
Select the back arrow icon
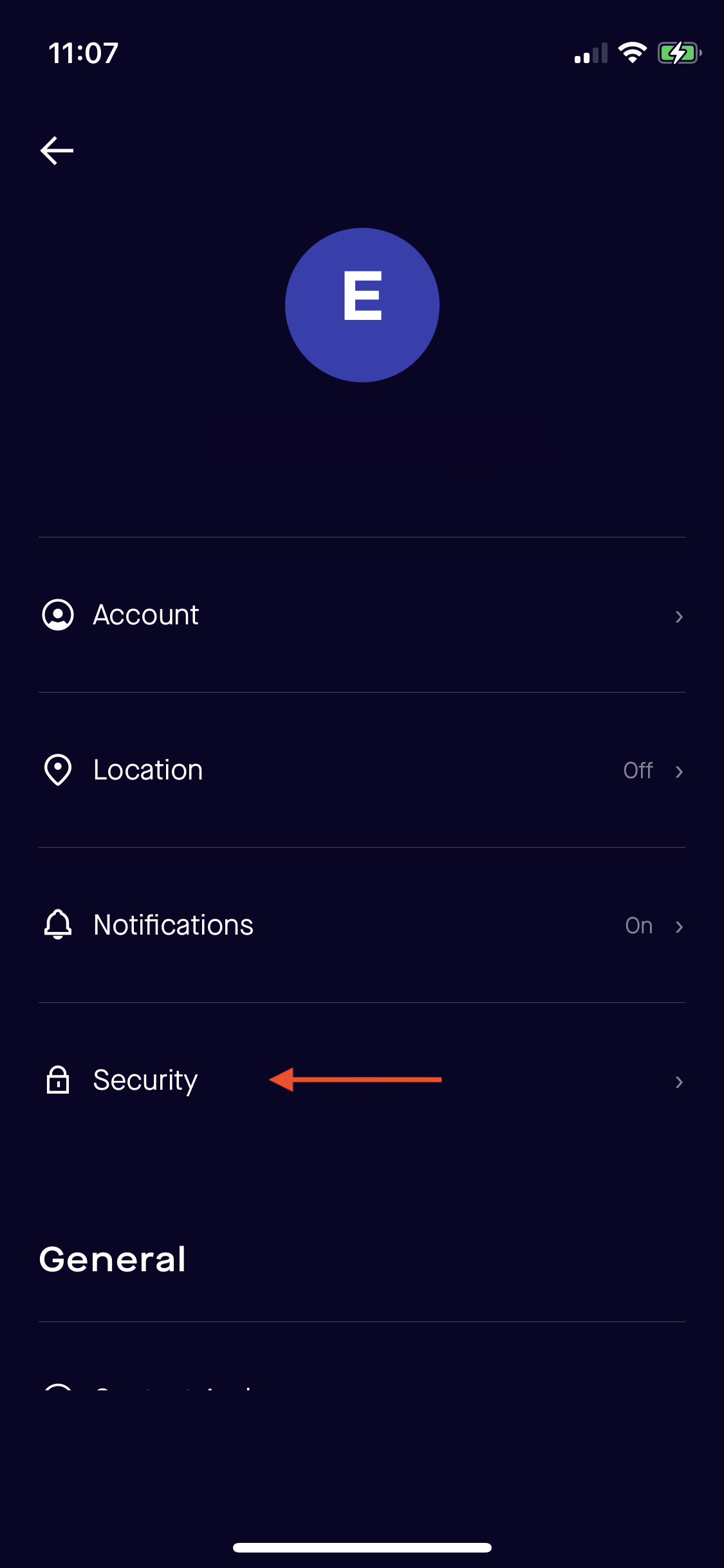[57, 150]
